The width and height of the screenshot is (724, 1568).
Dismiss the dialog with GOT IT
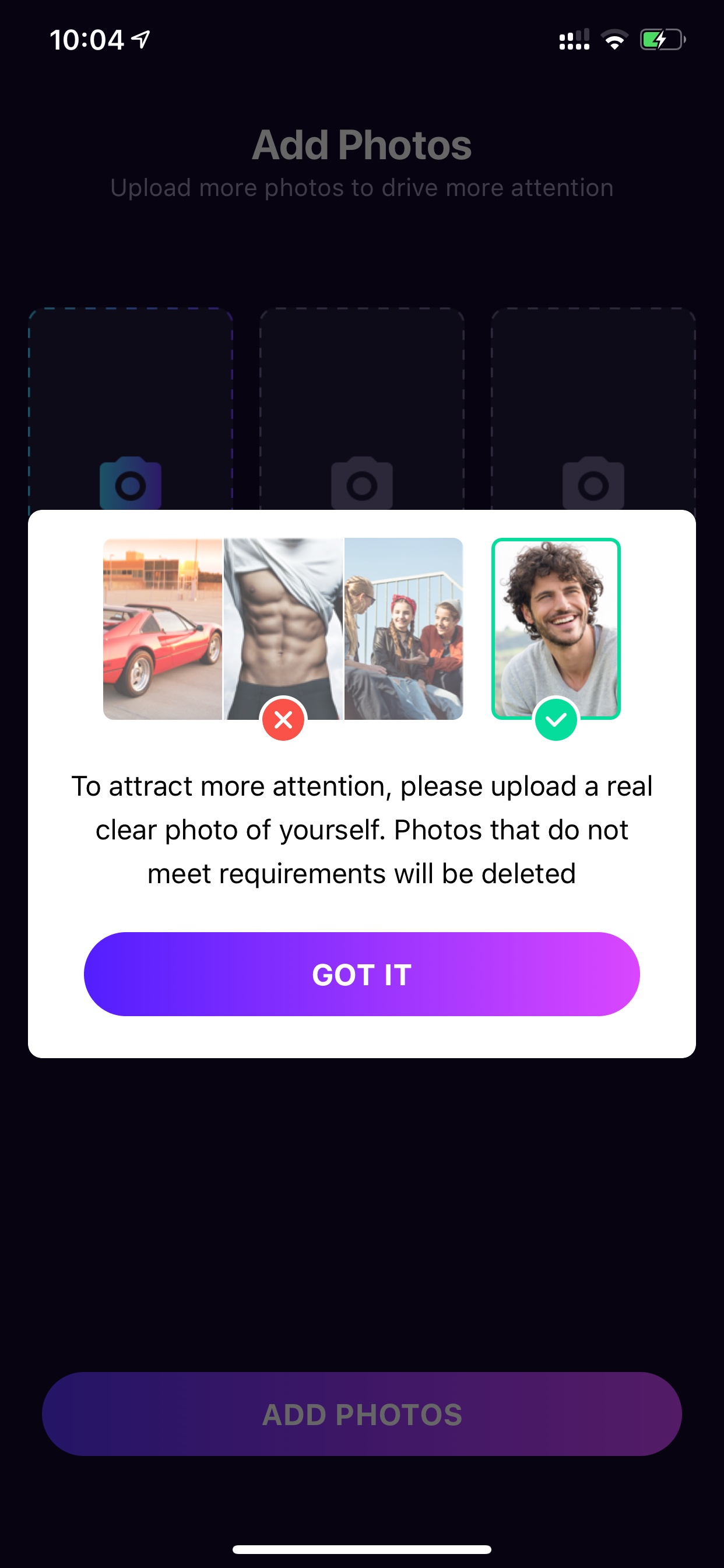361,974
